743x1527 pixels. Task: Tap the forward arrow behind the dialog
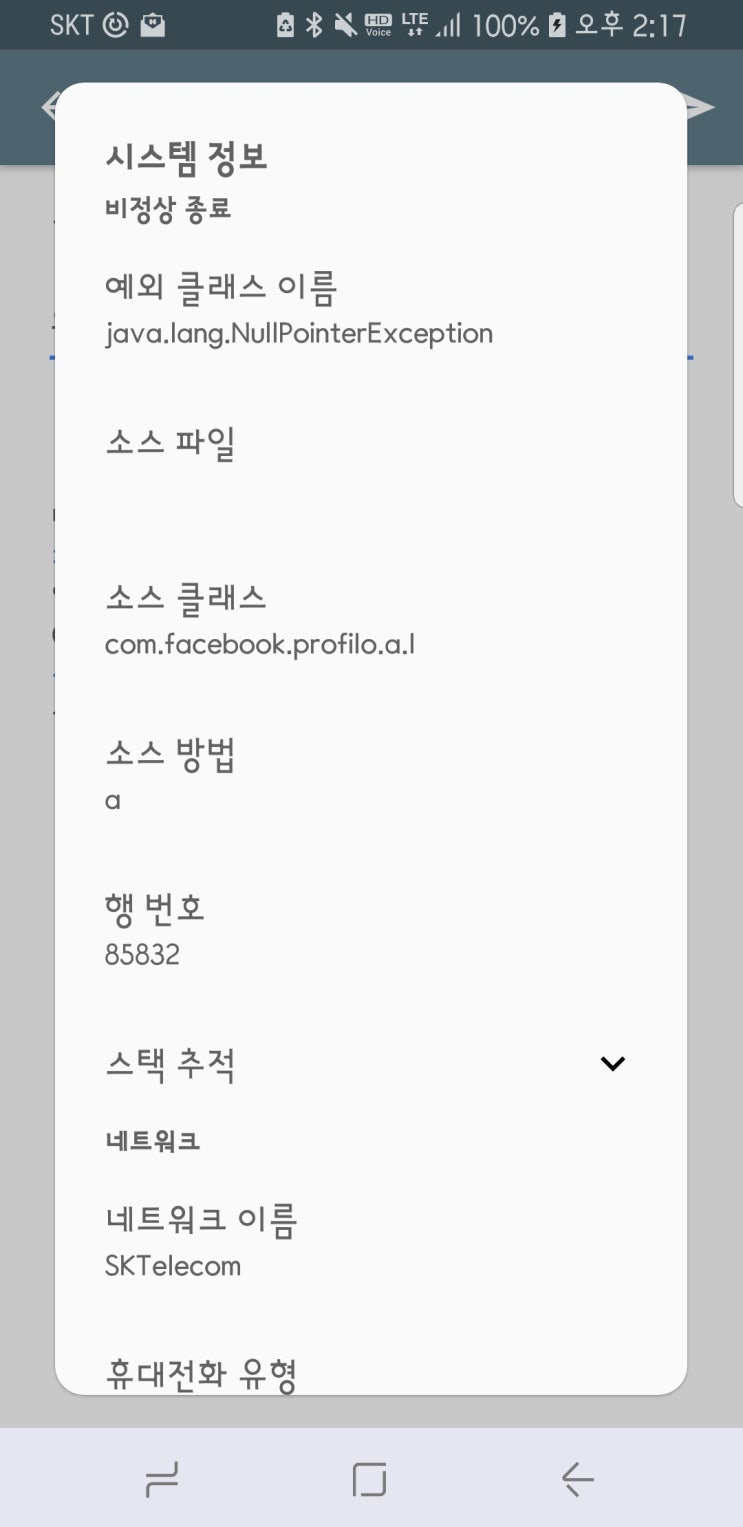pos(700,107)
